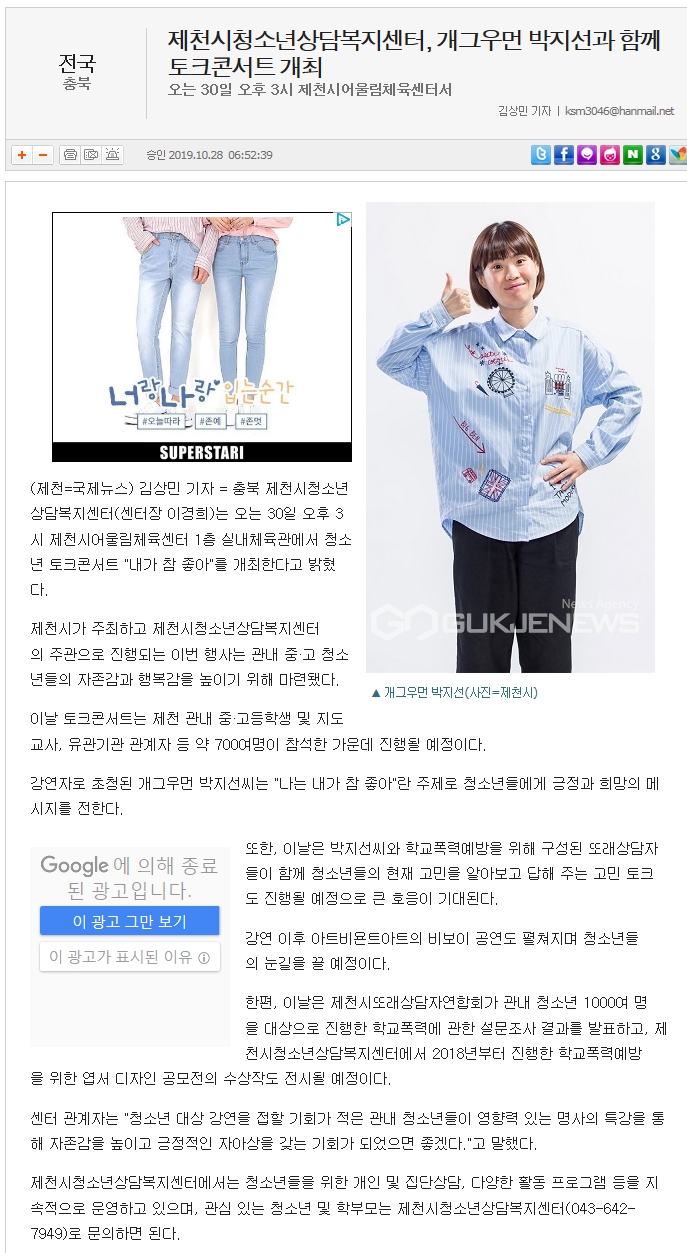This screenshot has height=1253, width=687.
Task: View photo of comedian 박지선
Action: (510, 437)
